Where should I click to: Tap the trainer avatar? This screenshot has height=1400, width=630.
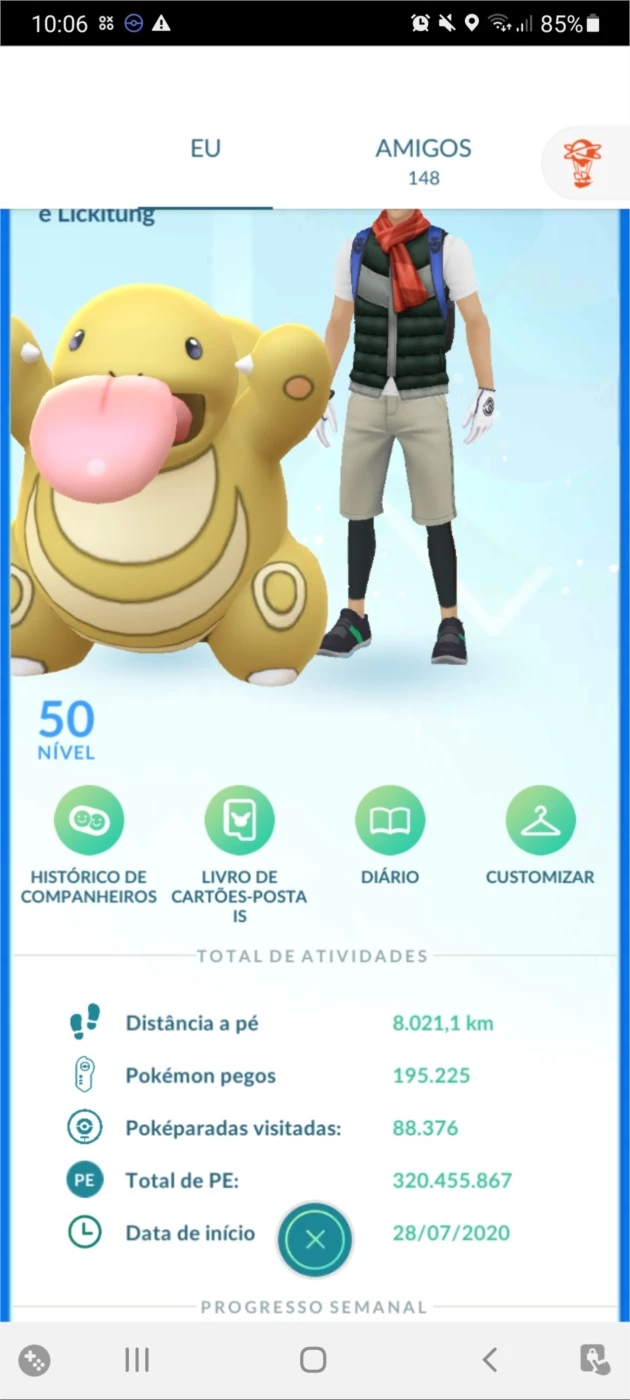coord(405,430)
